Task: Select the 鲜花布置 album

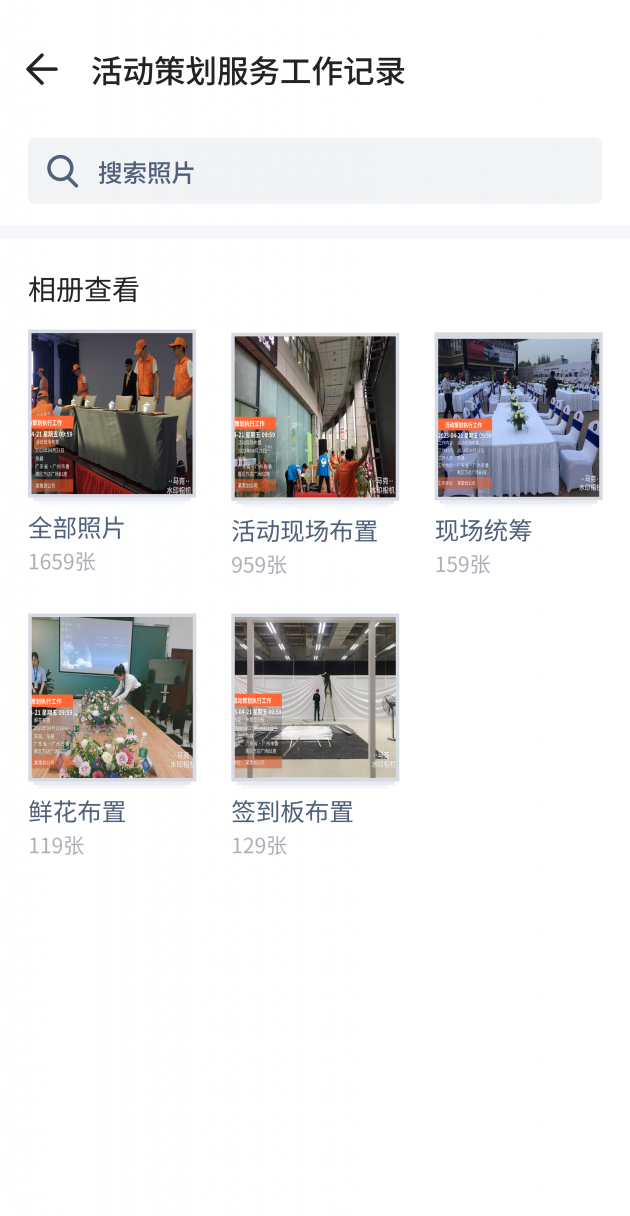Action: [x=112, y=698]
